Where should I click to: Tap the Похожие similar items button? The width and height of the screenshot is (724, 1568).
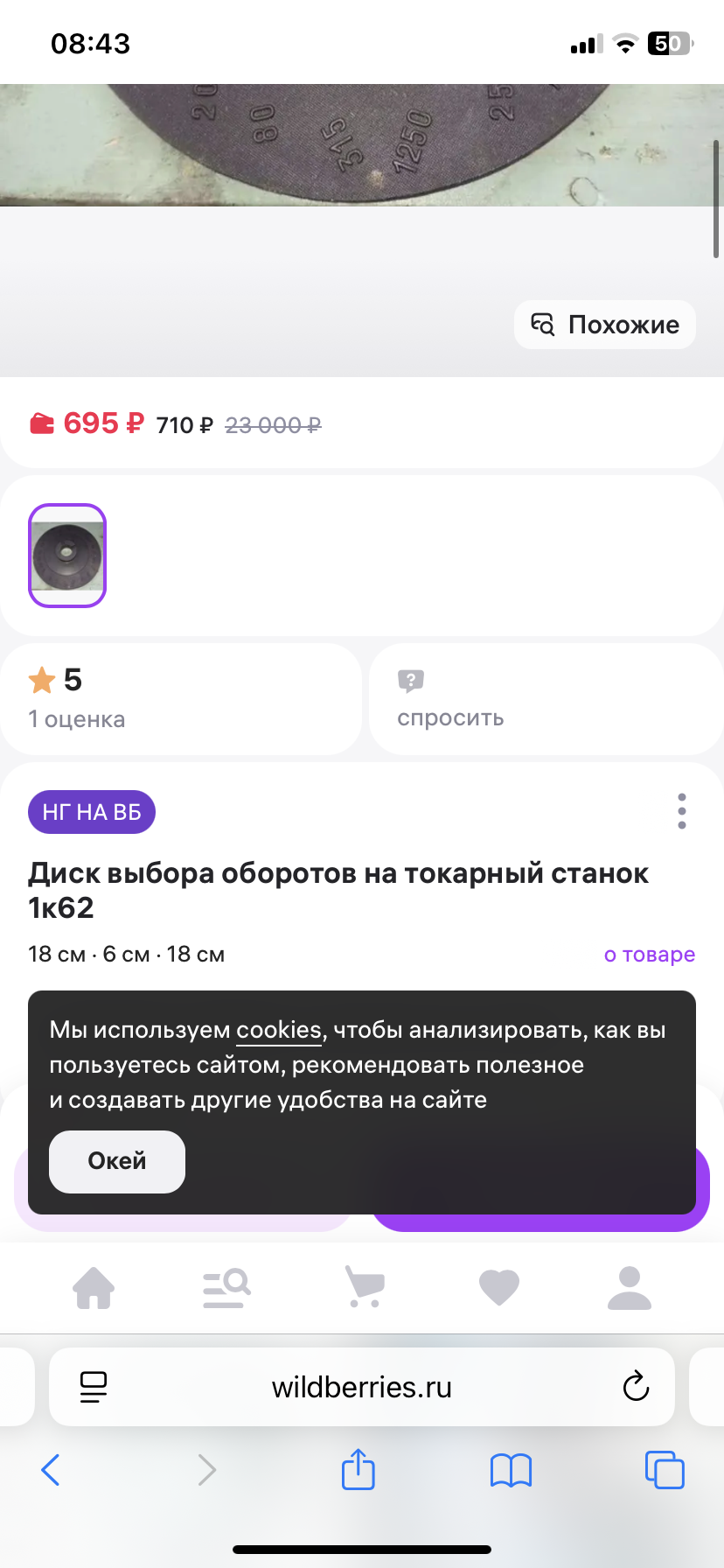(x=605, y=325)
